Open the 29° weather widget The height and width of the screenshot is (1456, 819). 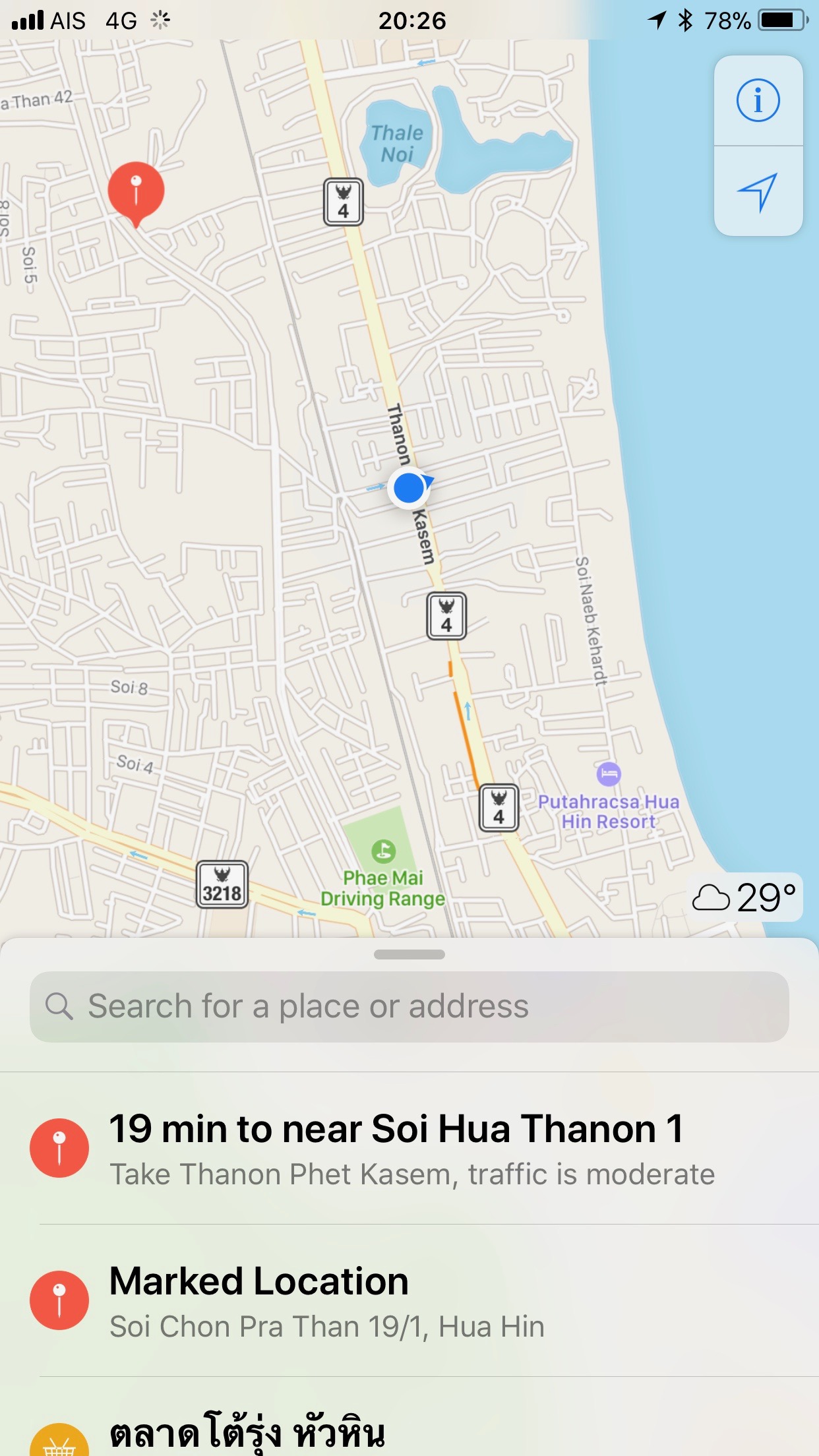click(x=744, y=897)
